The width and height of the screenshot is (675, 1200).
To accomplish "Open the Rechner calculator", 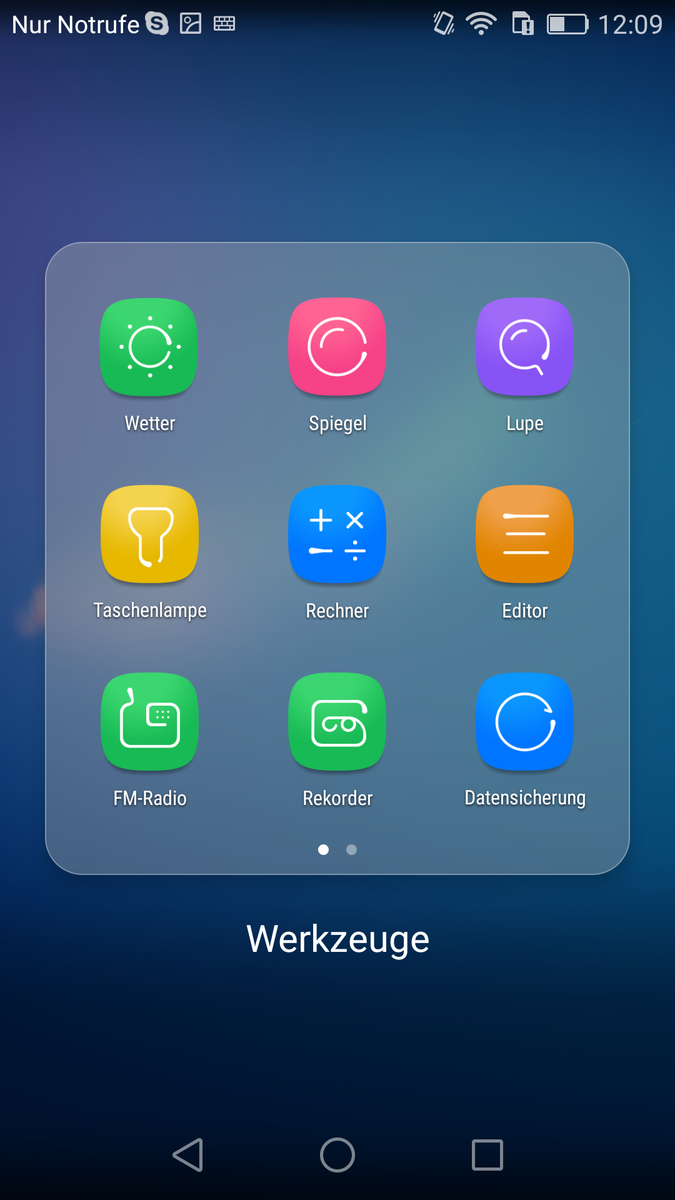I will [337, 534].
